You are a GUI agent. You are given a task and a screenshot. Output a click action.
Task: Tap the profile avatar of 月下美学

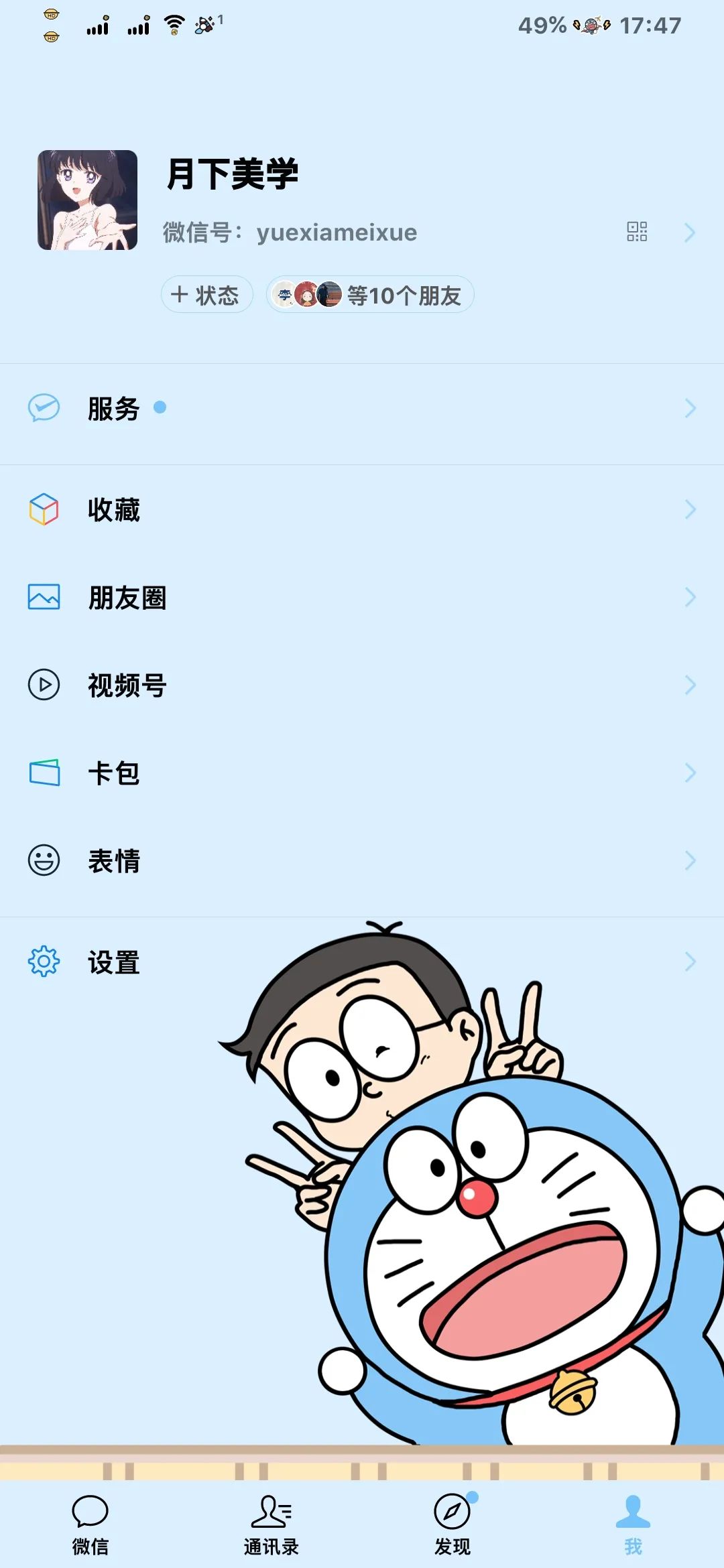coord(88,200)
